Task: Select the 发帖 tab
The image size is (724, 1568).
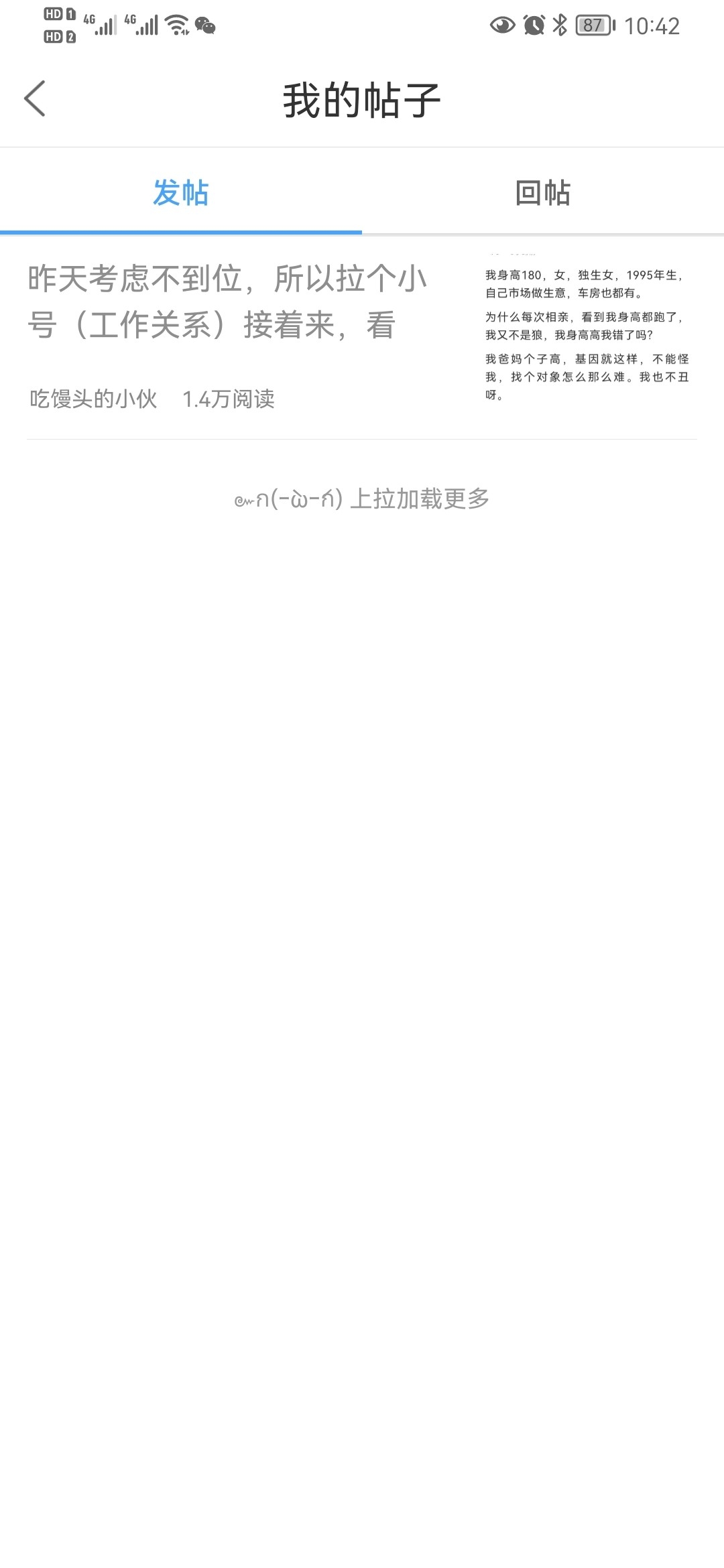Action: coord(180,193)
